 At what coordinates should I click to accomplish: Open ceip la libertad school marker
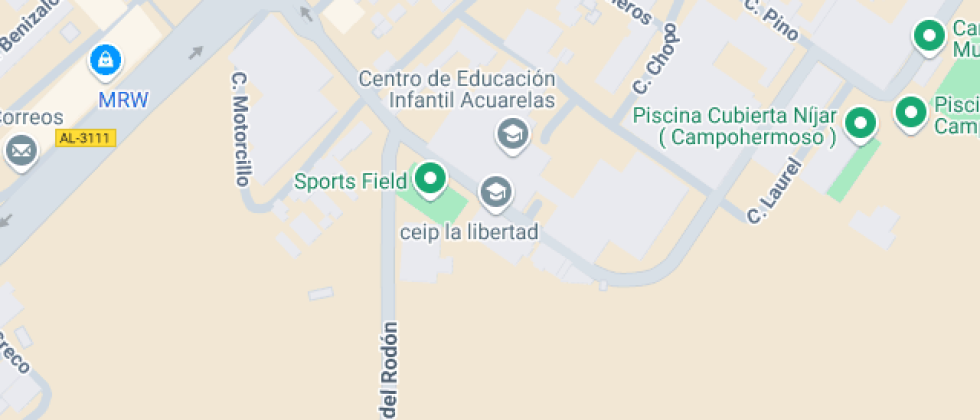(x=495, y=192)
